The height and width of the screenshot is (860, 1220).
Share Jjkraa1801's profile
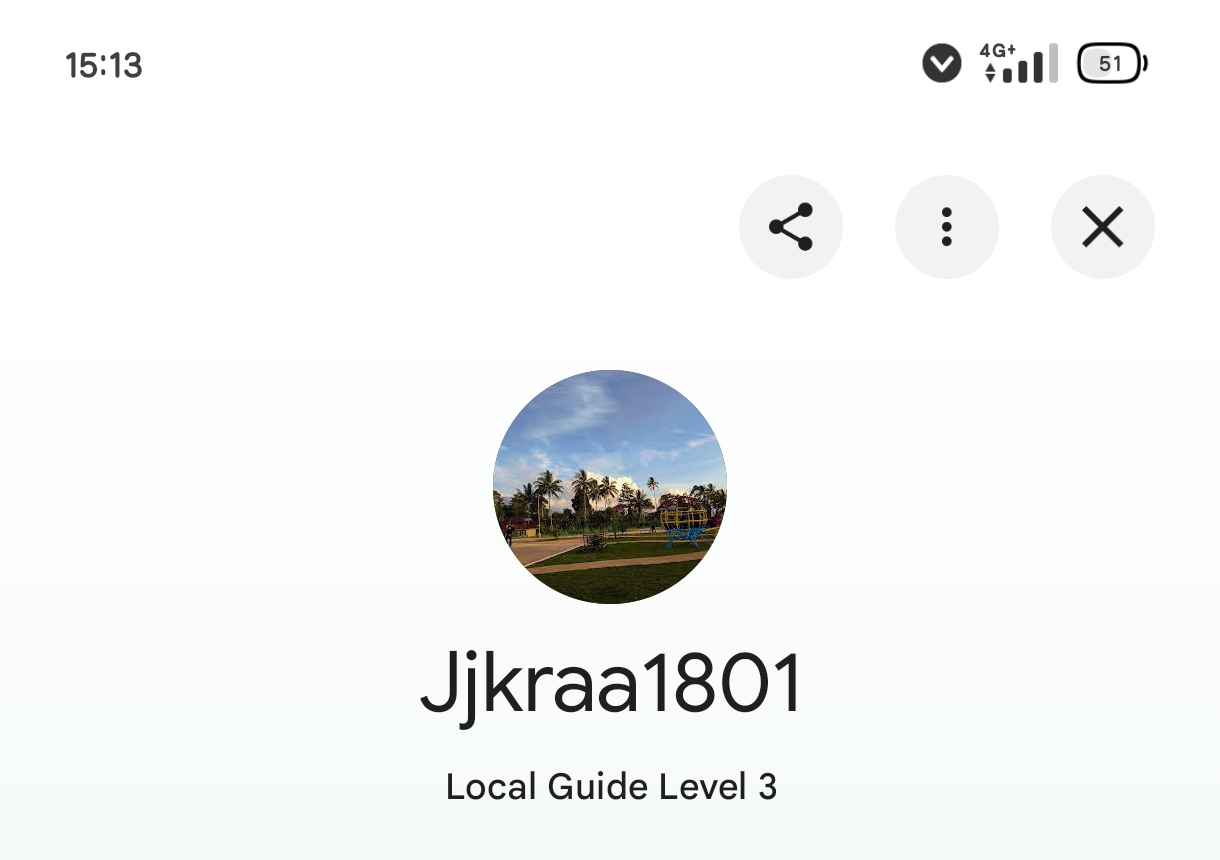791,227
